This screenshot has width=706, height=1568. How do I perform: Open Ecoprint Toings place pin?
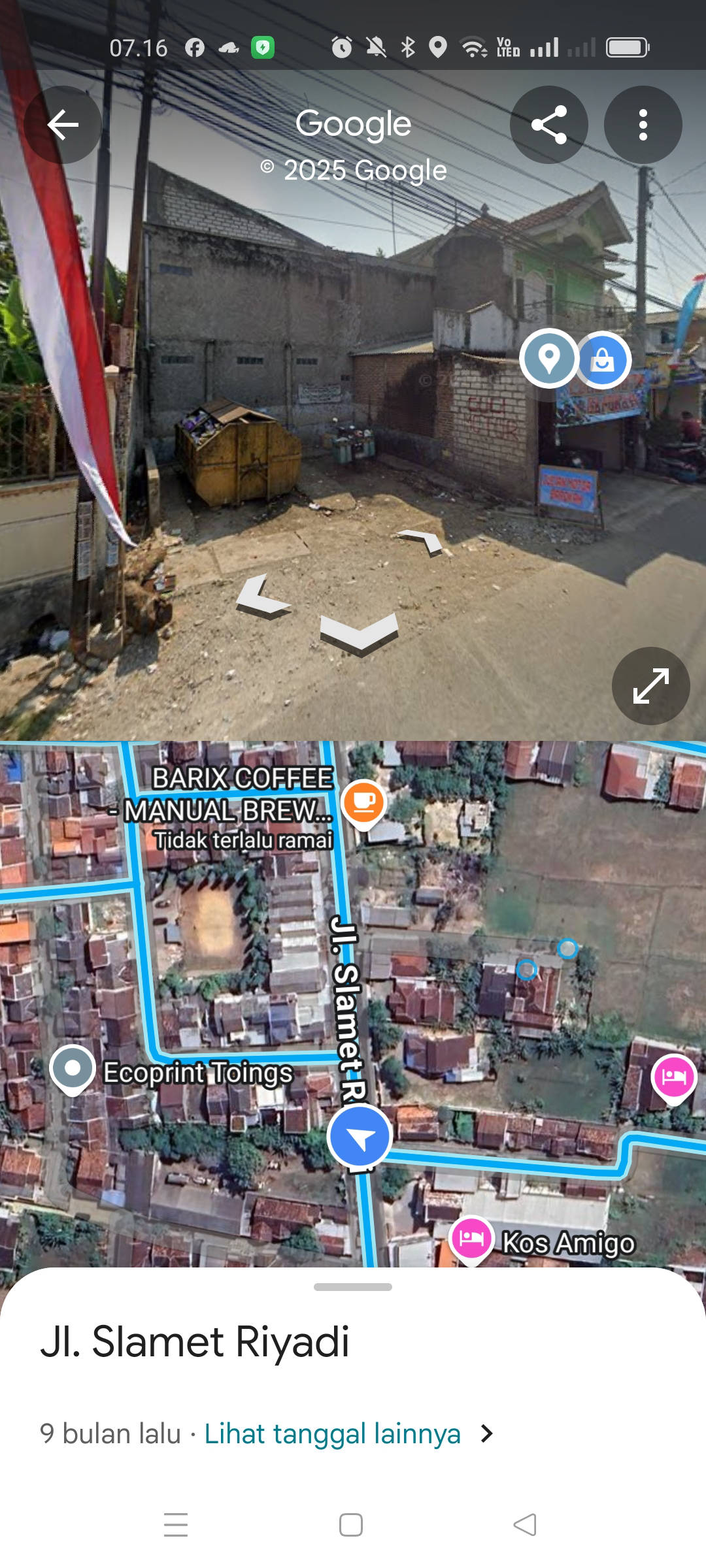[x=73, y=1068]
